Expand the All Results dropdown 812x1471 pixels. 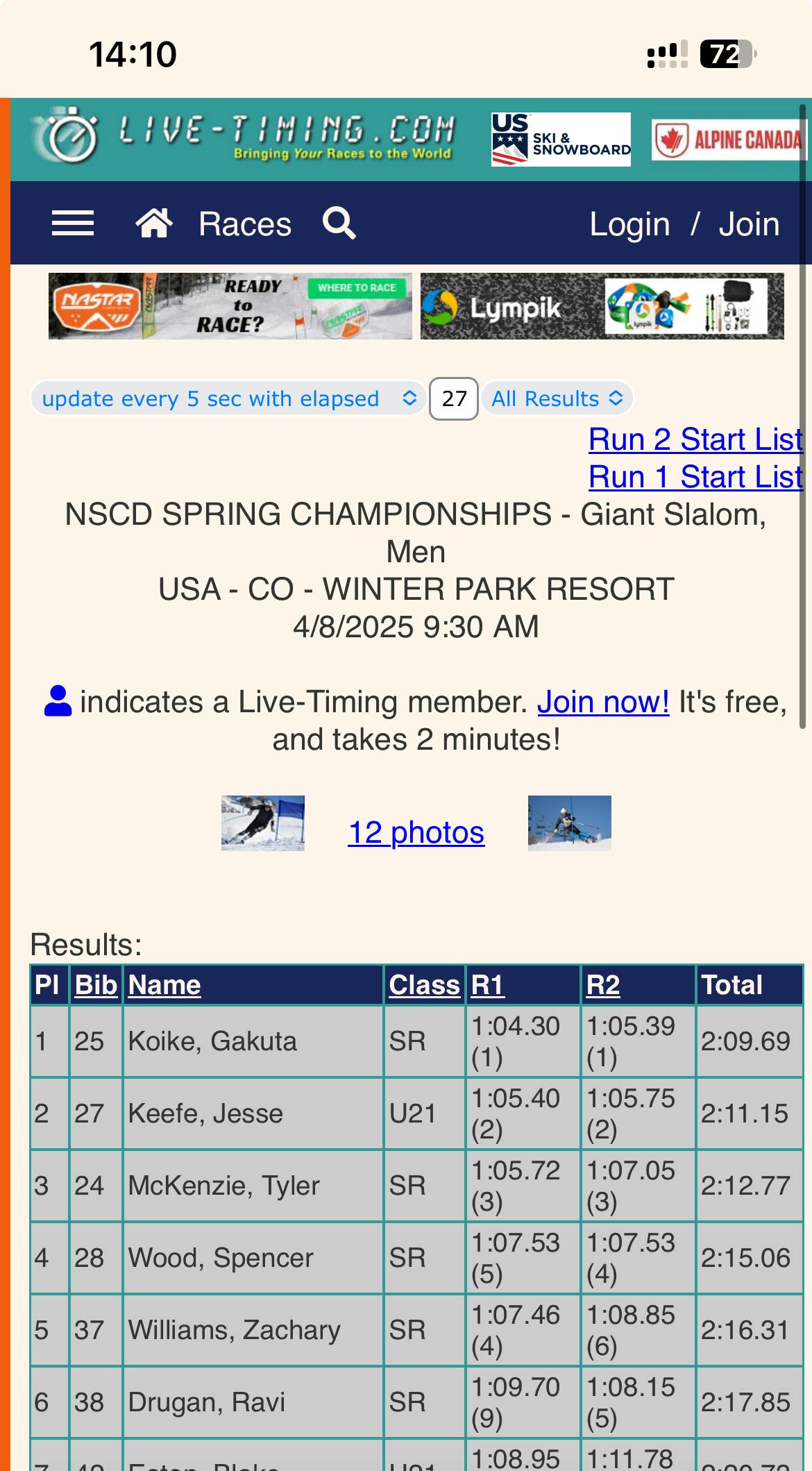click(x=557, y=398)
